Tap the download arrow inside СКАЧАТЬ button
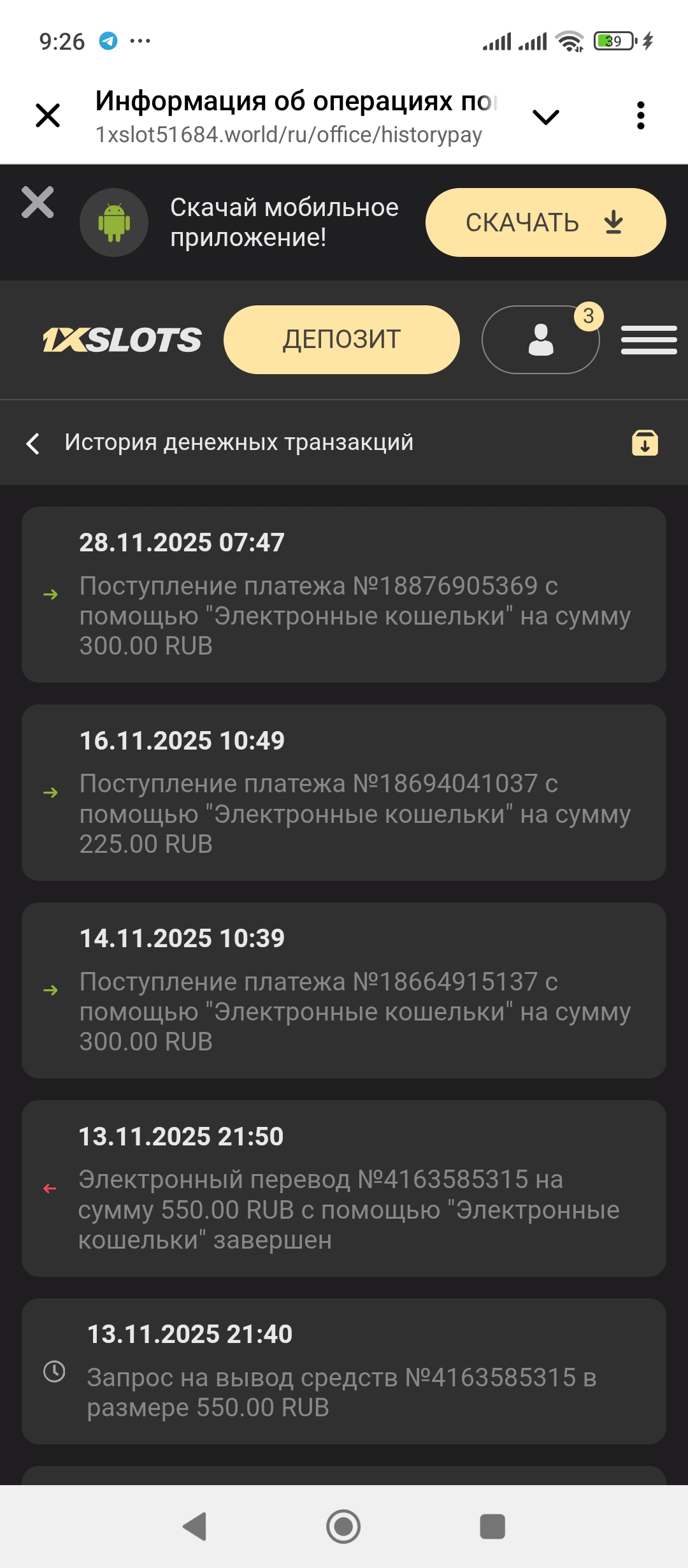The height and width of the screenshot is (1568, 688). coord(613,222)
